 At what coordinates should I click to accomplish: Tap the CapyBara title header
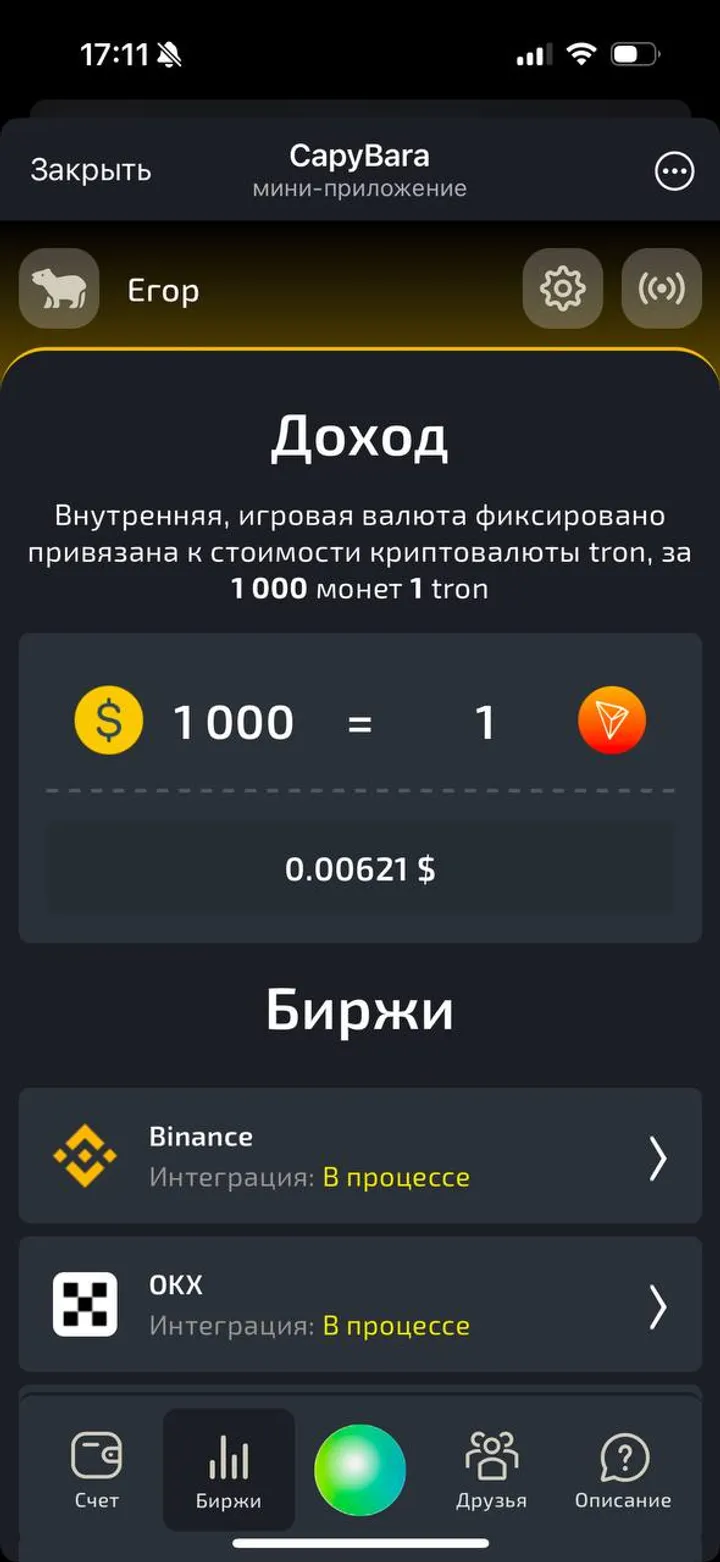360,156
